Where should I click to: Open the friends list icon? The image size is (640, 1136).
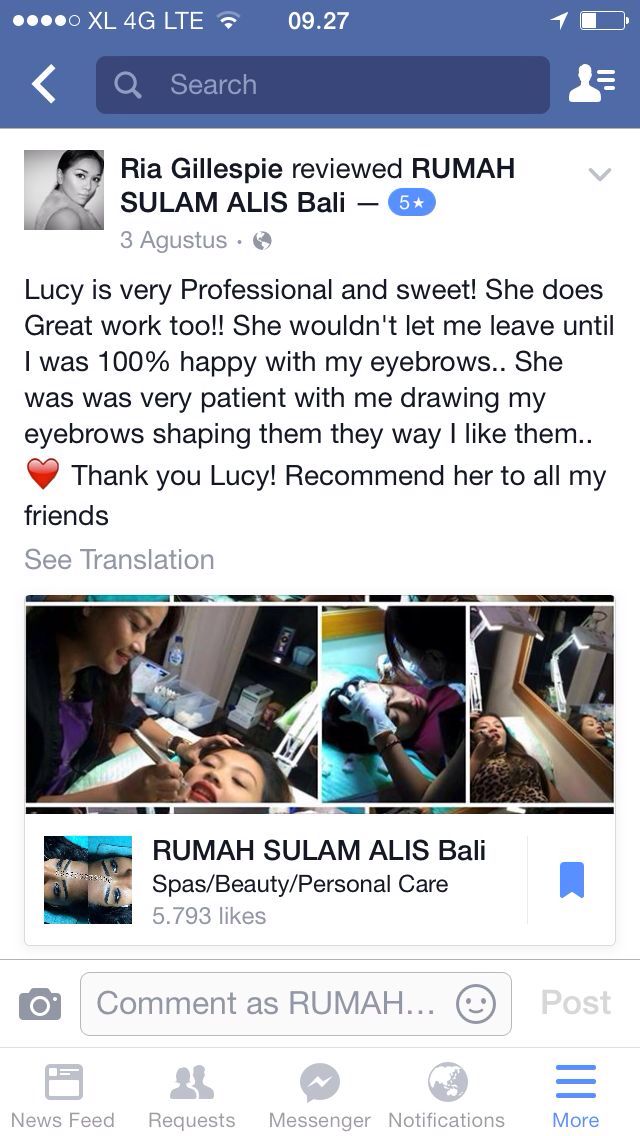pos(591,85)
